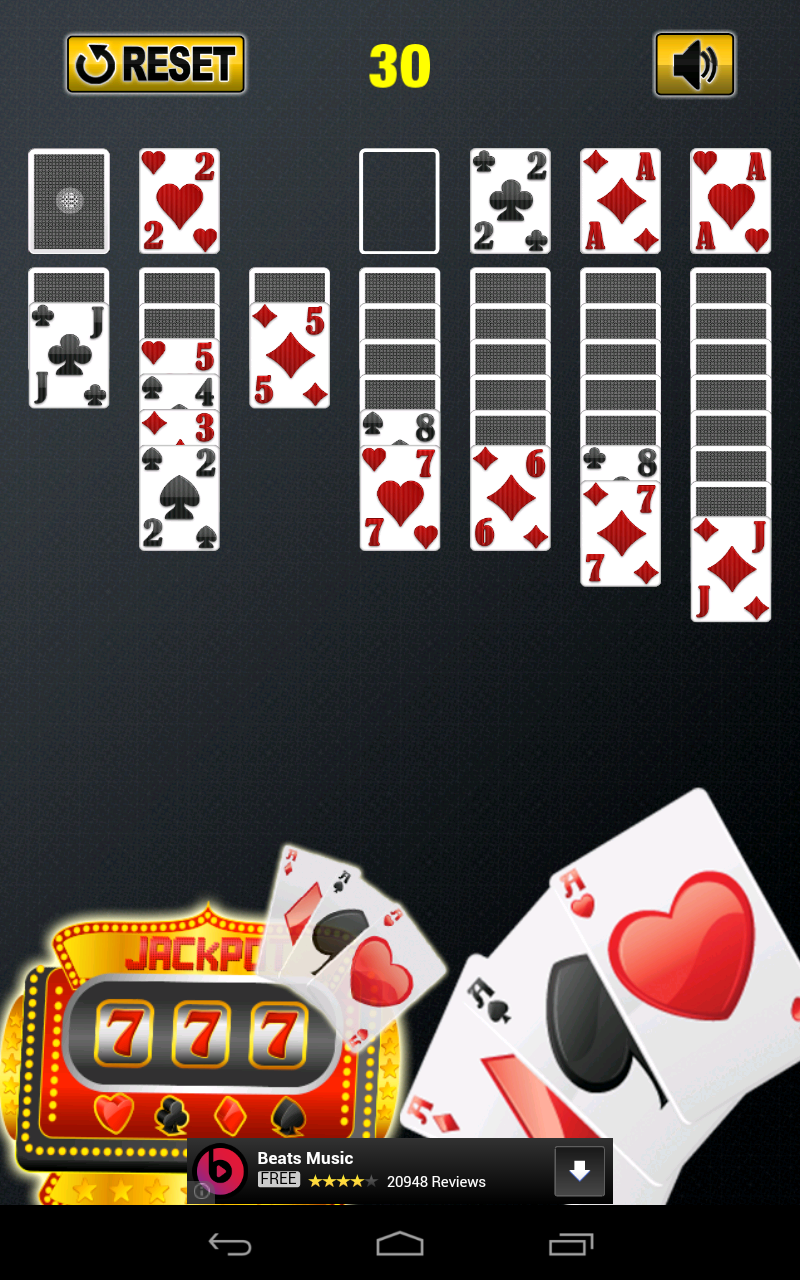
Task: Tap the ace of hearts foundation pile
Action: coord(730,201)
